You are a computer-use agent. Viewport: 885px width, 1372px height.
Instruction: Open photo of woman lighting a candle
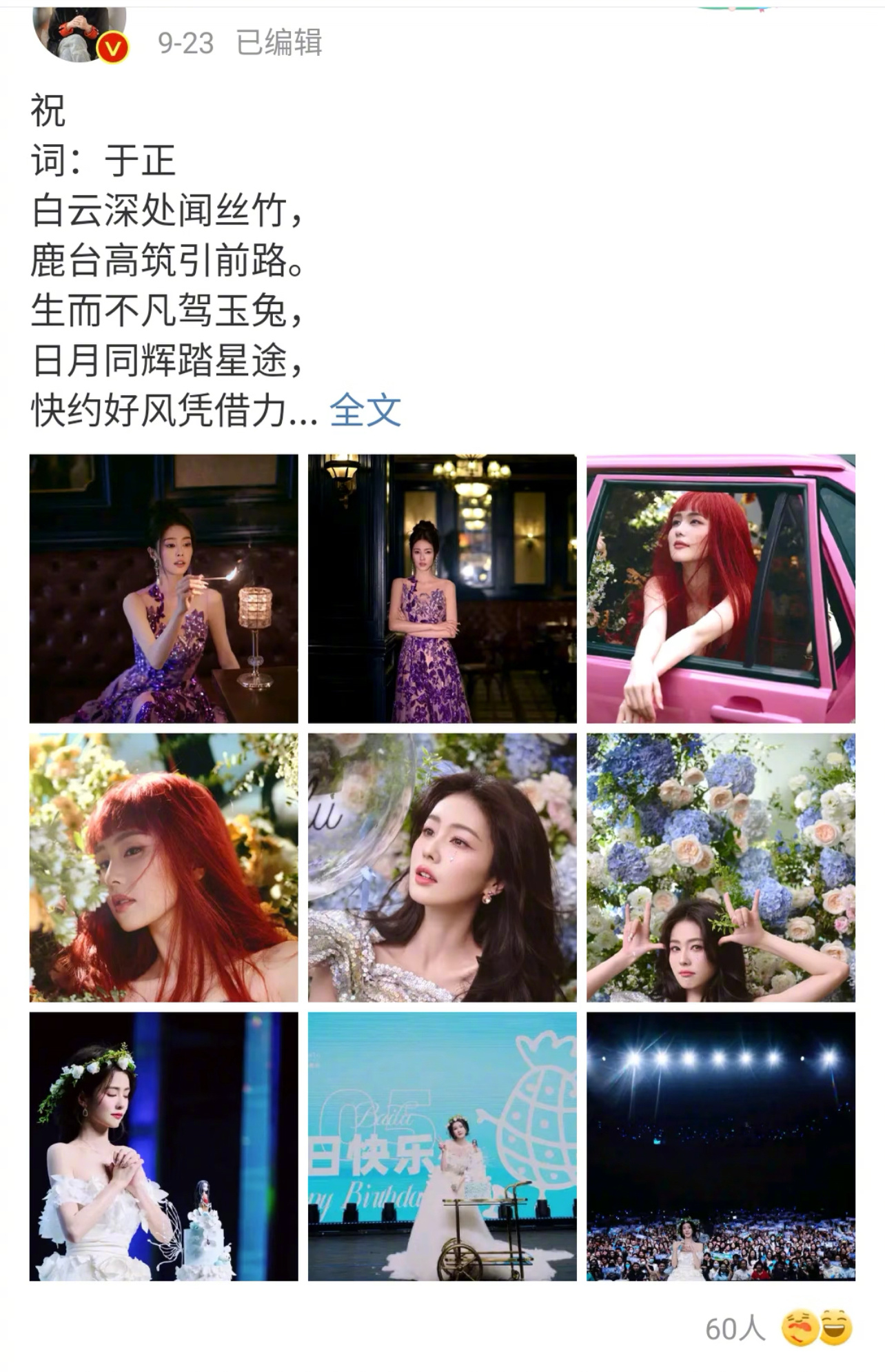pyautogui.click(x=163, y=588)
